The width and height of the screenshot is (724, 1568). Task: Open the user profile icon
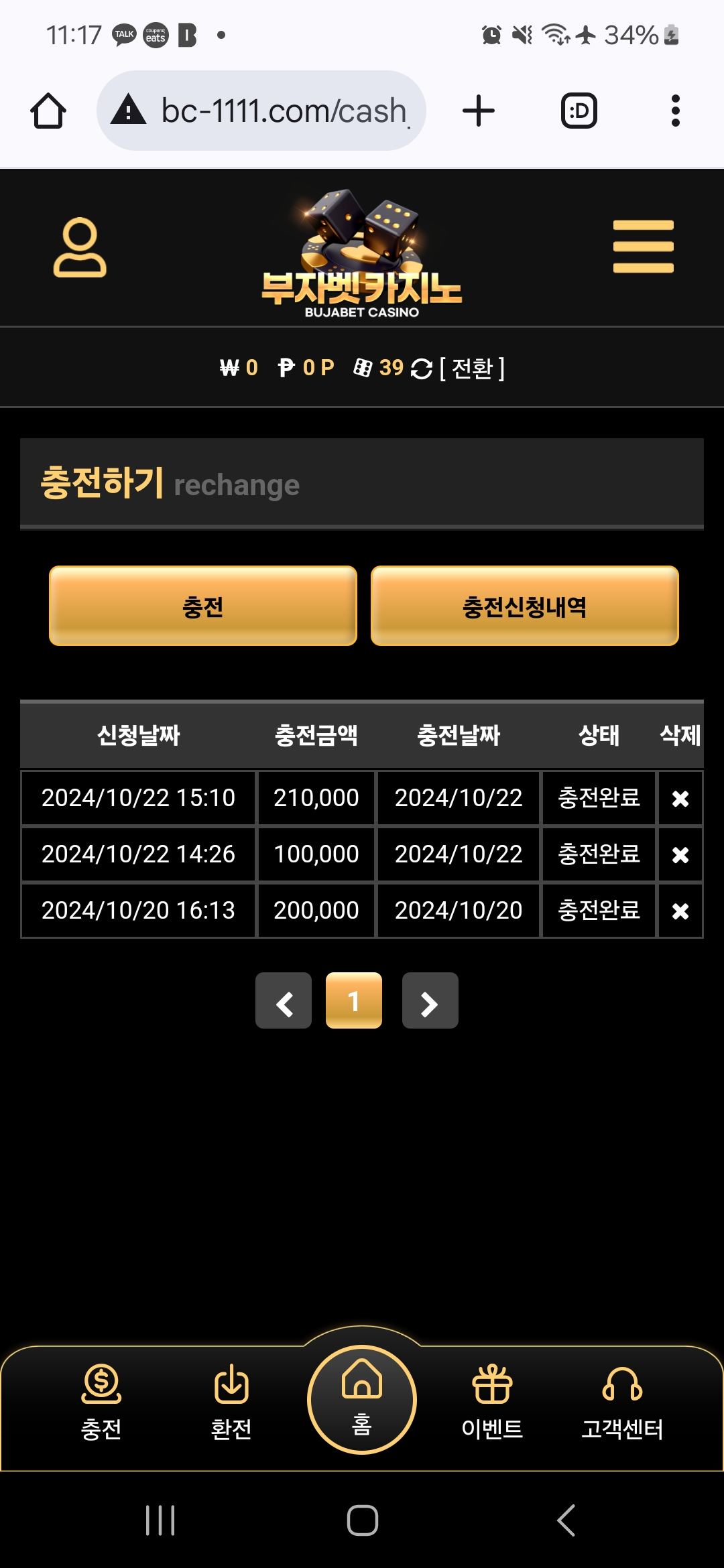tap(80, 247)
